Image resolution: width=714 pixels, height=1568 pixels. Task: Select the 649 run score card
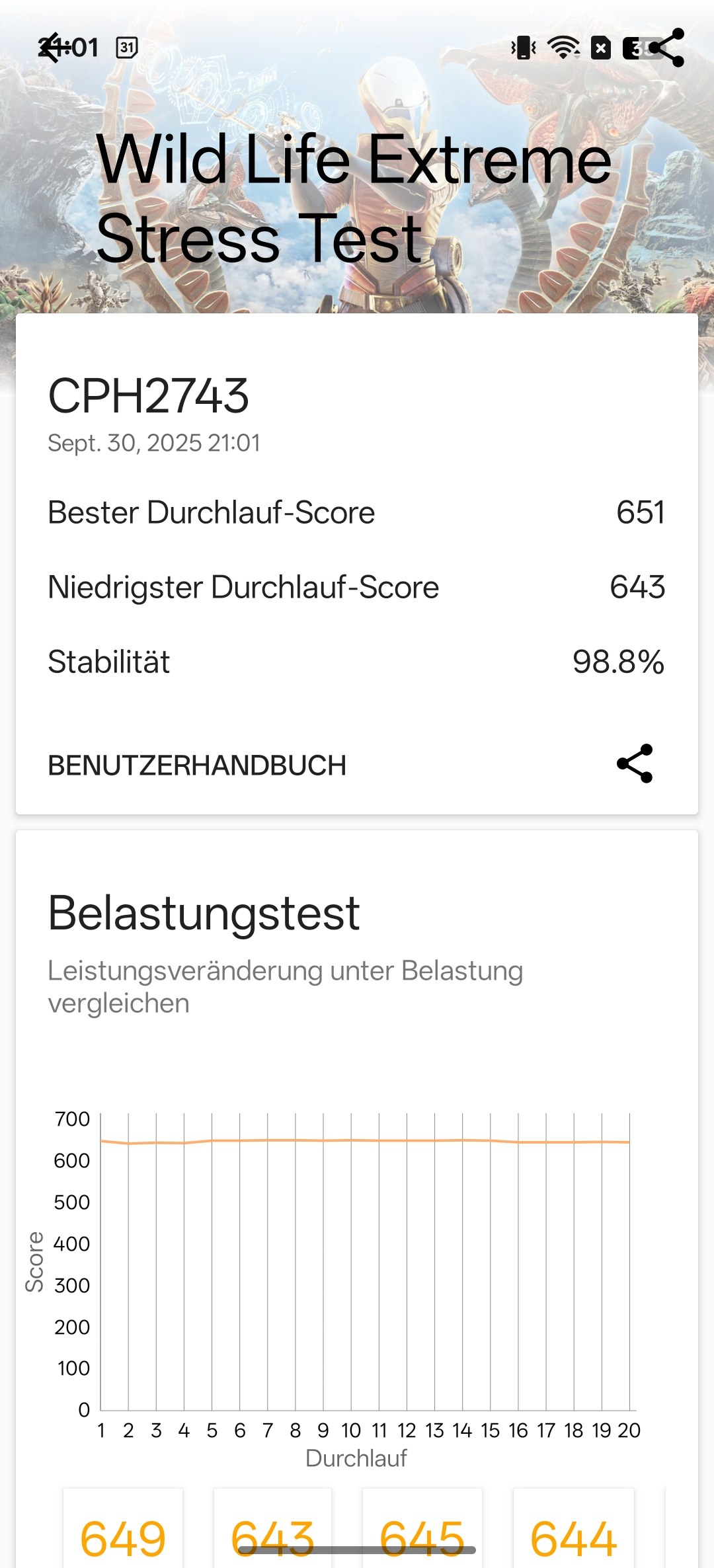click(123, 1534)
